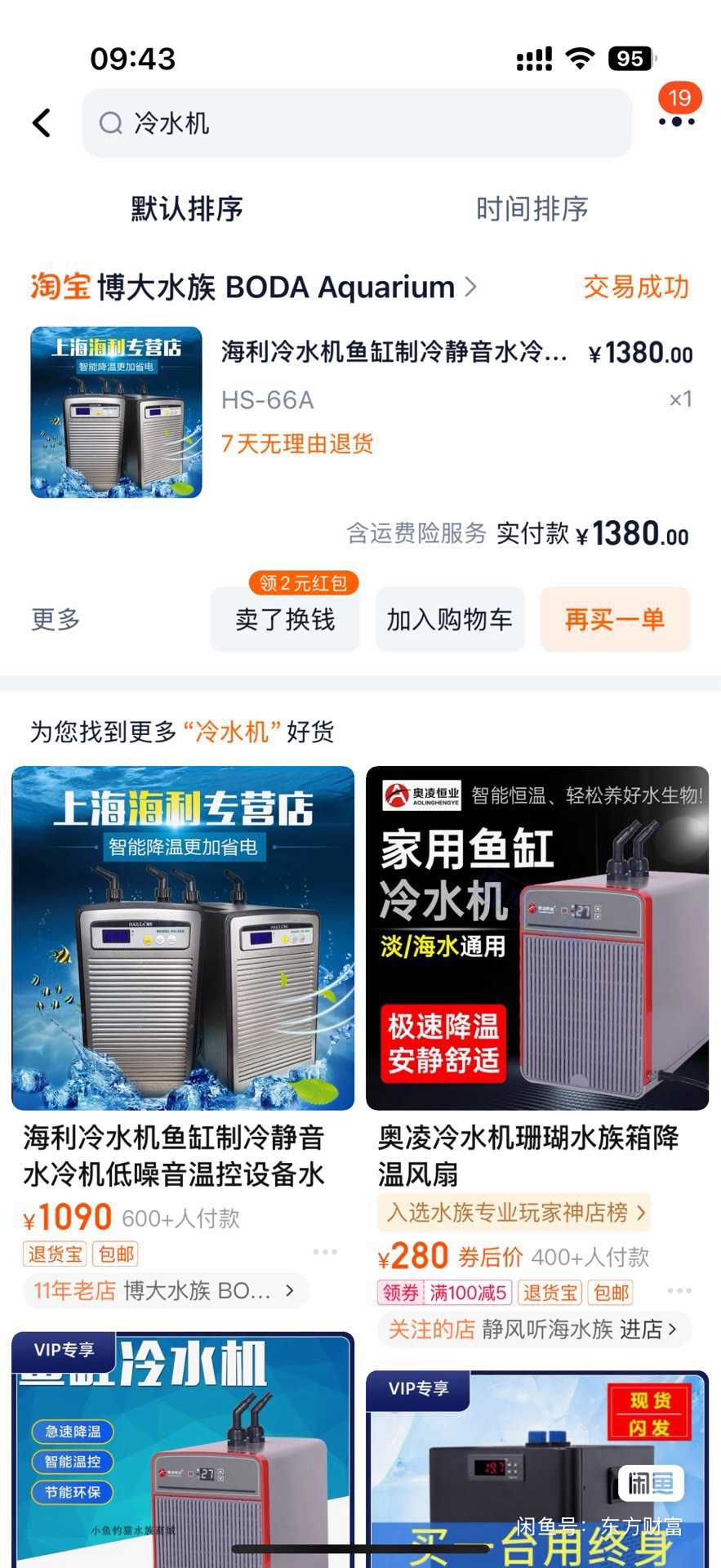Open 11年老店 博大水族 store link
Image resolution: width=721 pixels, height=1568 pixels.
(x=165, y=1291)
